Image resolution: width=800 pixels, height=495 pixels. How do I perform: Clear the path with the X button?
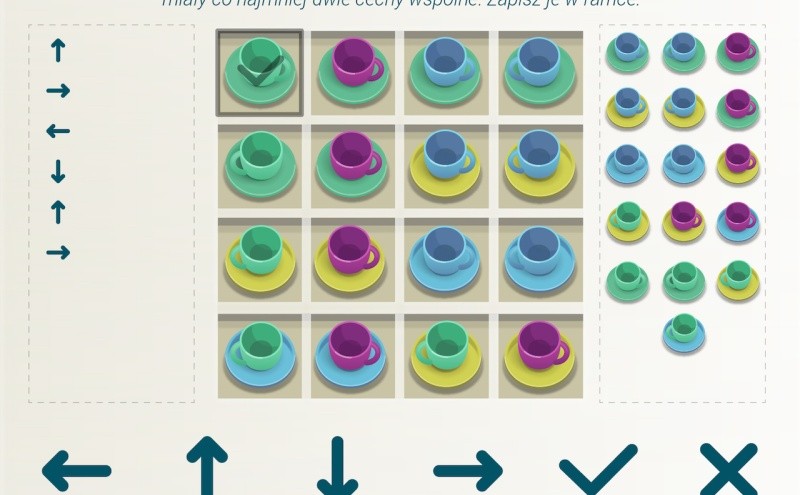(x=728, y=468)
